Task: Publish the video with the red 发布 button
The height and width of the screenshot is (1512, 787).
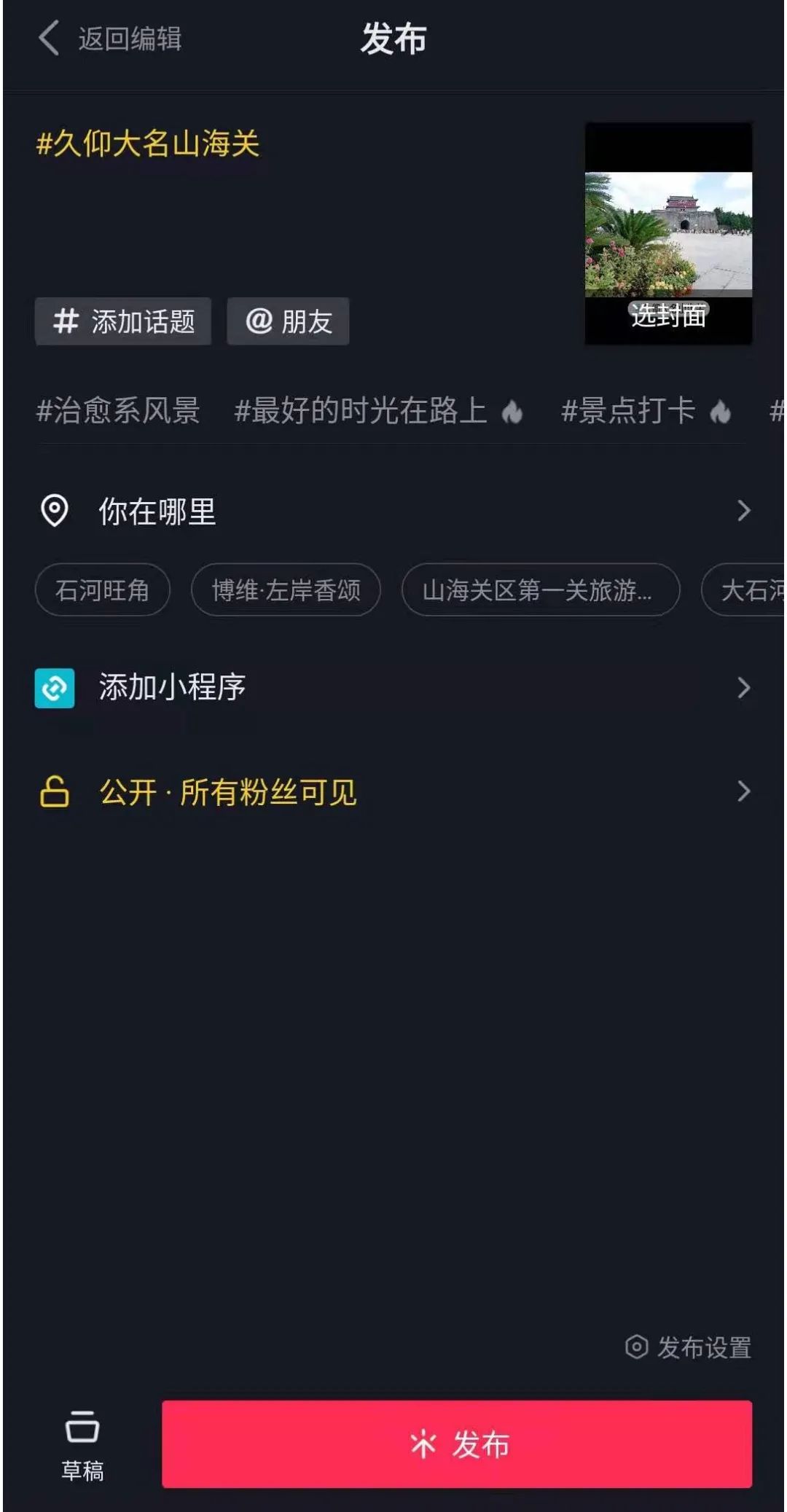Action: pos(457,1444)
